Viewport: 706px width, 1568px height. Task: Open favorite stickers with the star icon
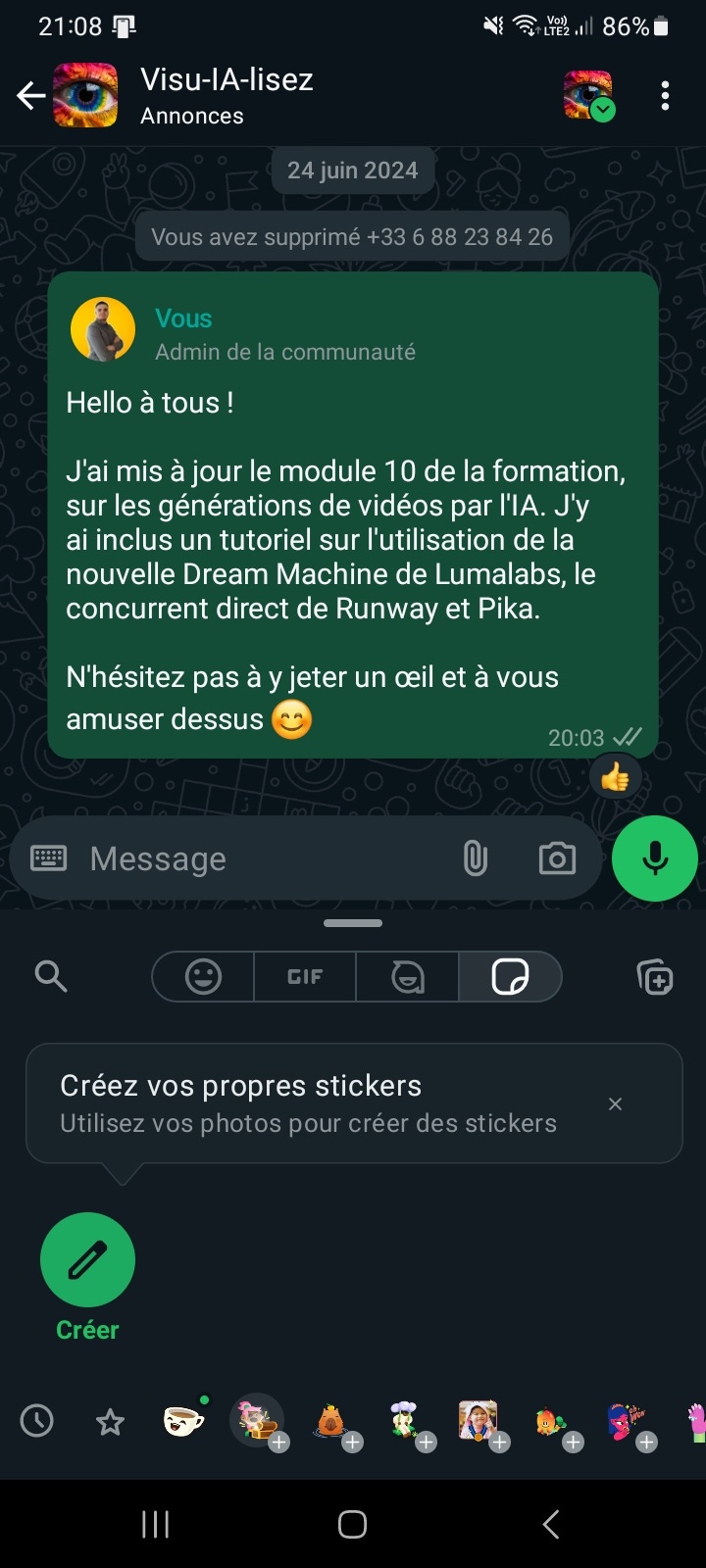coord(110,1421)
